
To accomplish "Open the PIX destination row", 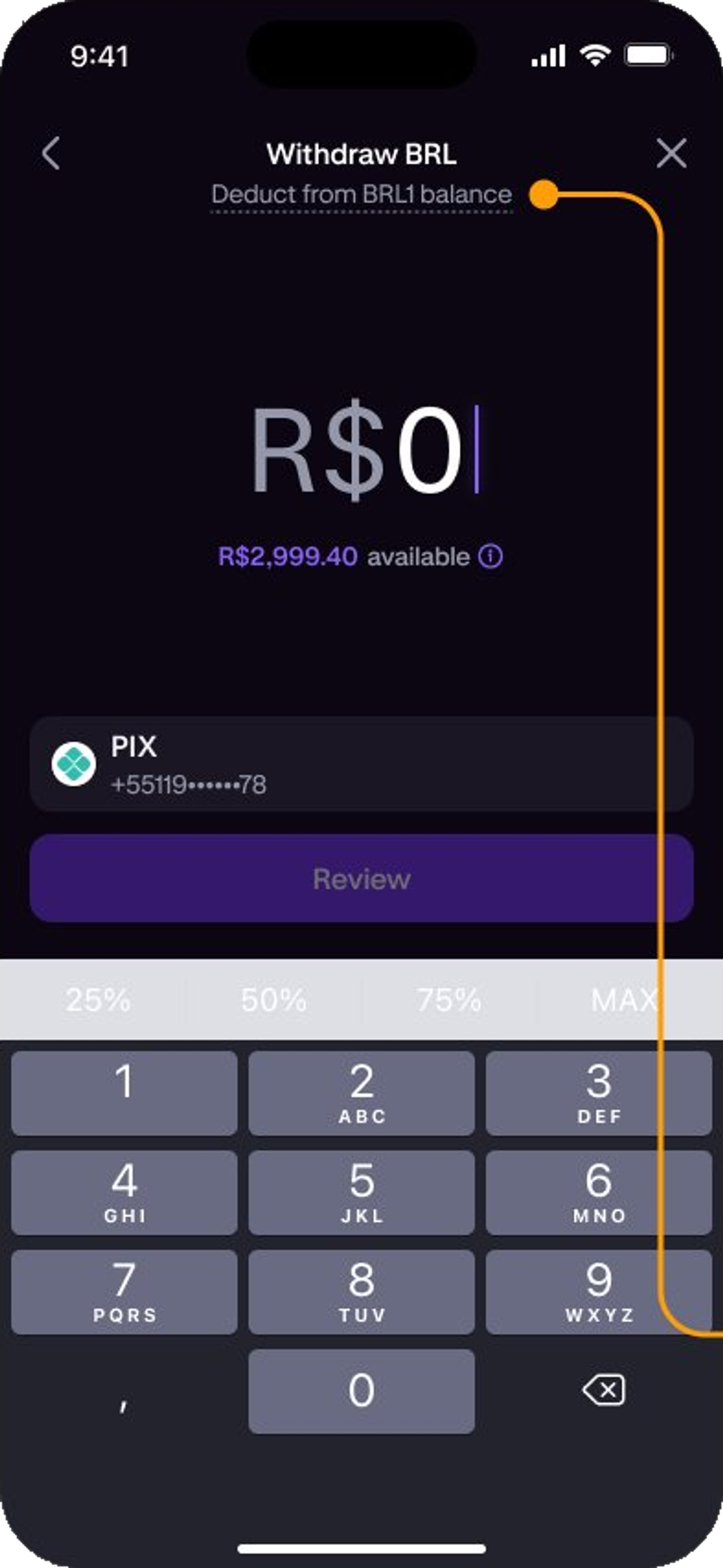I will [361, 763].
